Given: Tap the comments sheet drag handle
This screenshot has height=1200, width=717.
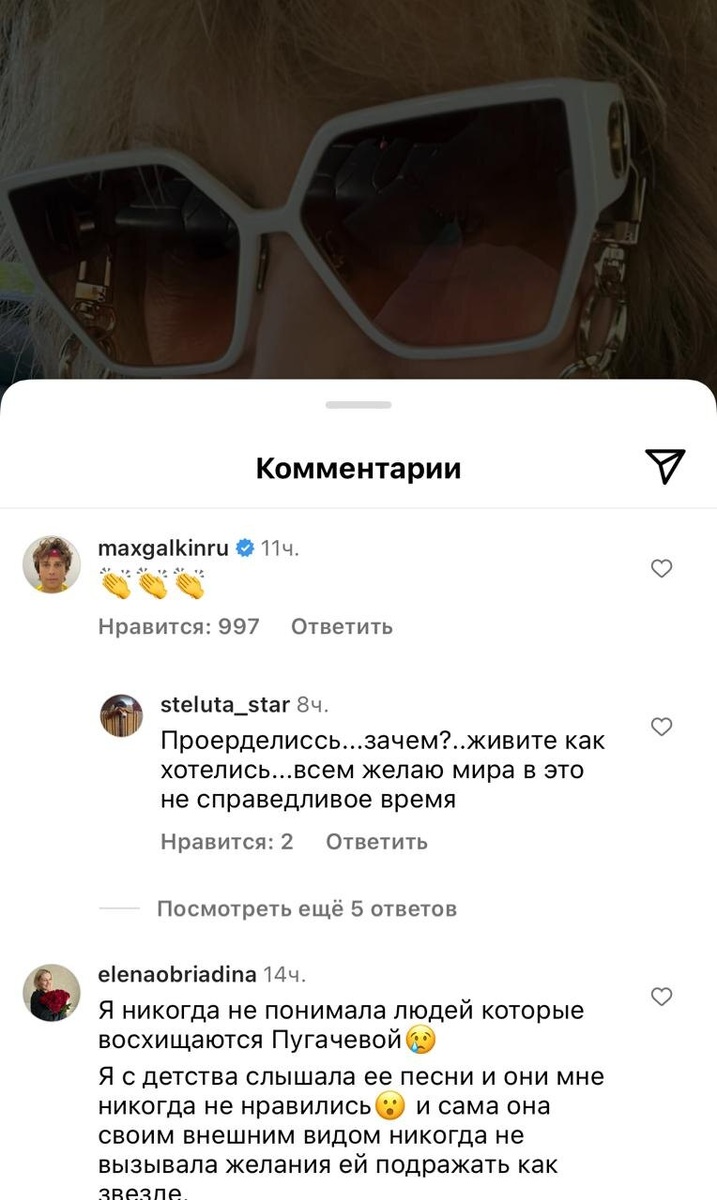Looking at the screenshot, I should click(358, 404).
